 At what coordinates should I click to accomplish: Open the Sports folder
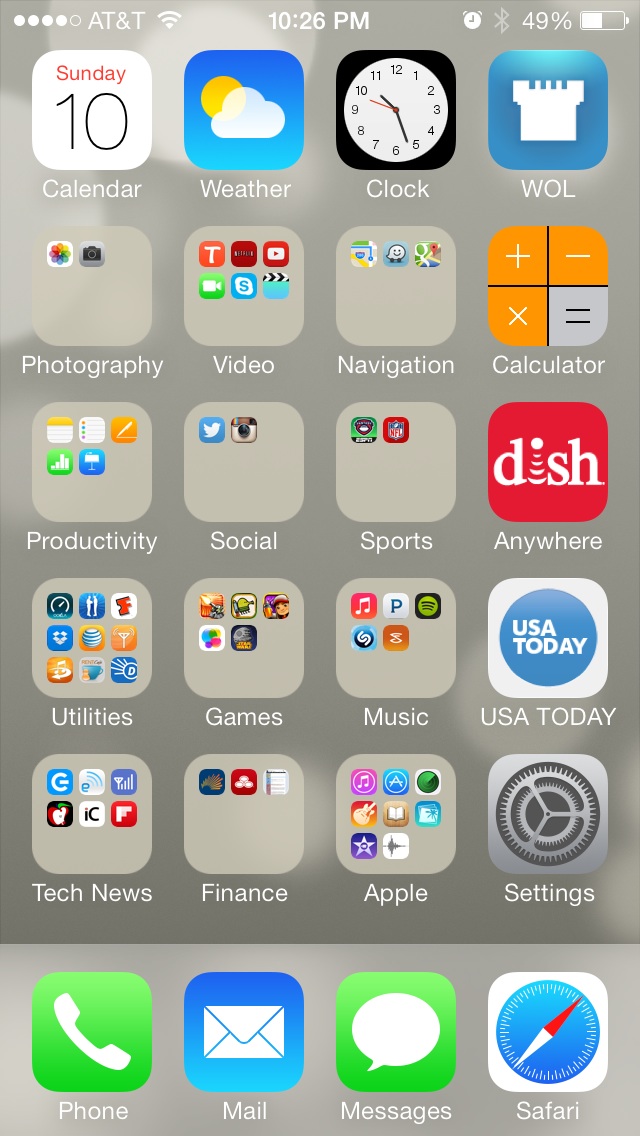[396, 462]
